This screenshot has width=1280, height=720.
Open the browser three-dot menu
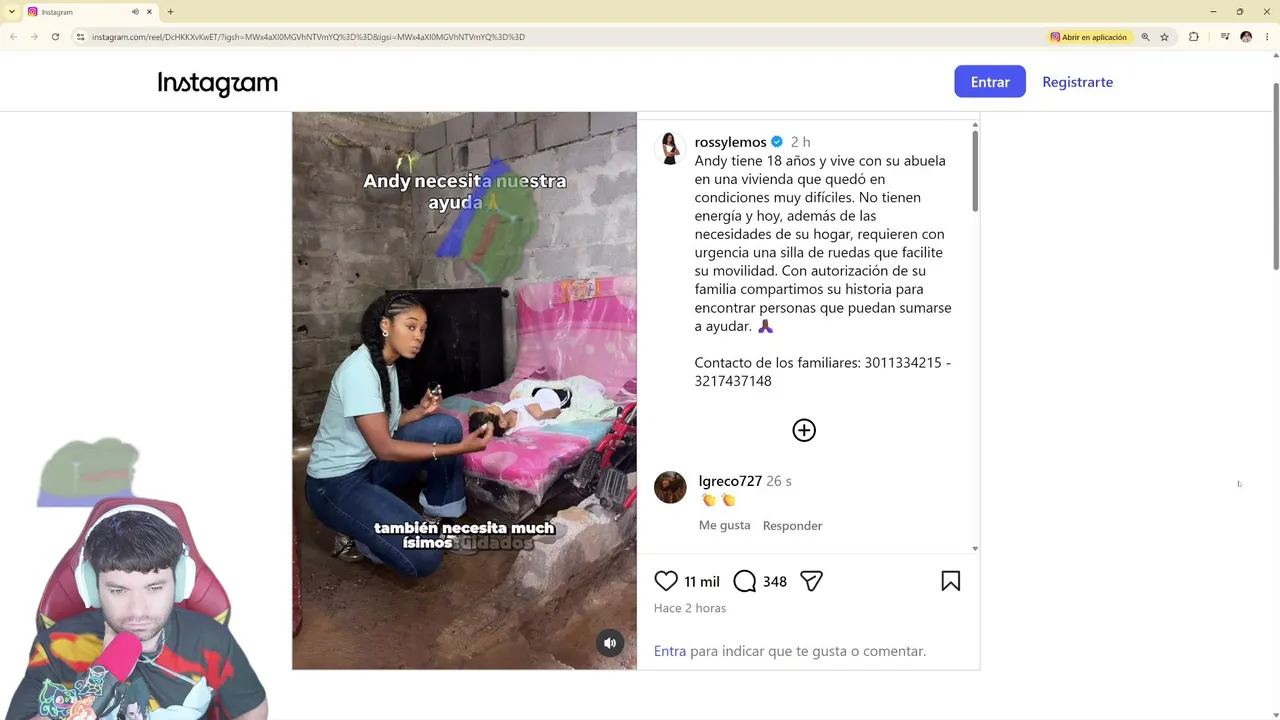1267,37
